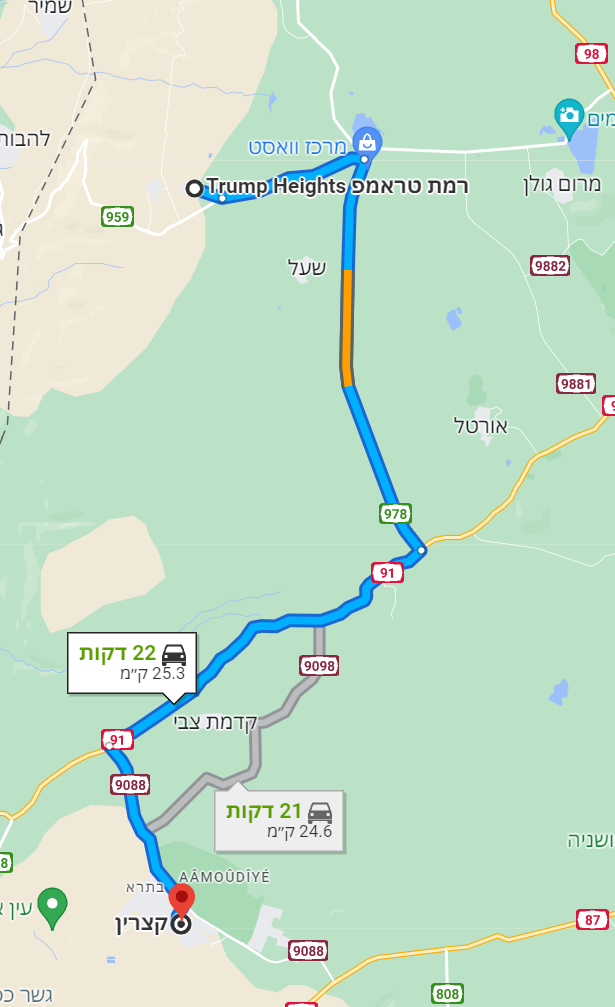
Task: Open the camera attraction marker near מרום גולן
Action: tap(569, 113)
